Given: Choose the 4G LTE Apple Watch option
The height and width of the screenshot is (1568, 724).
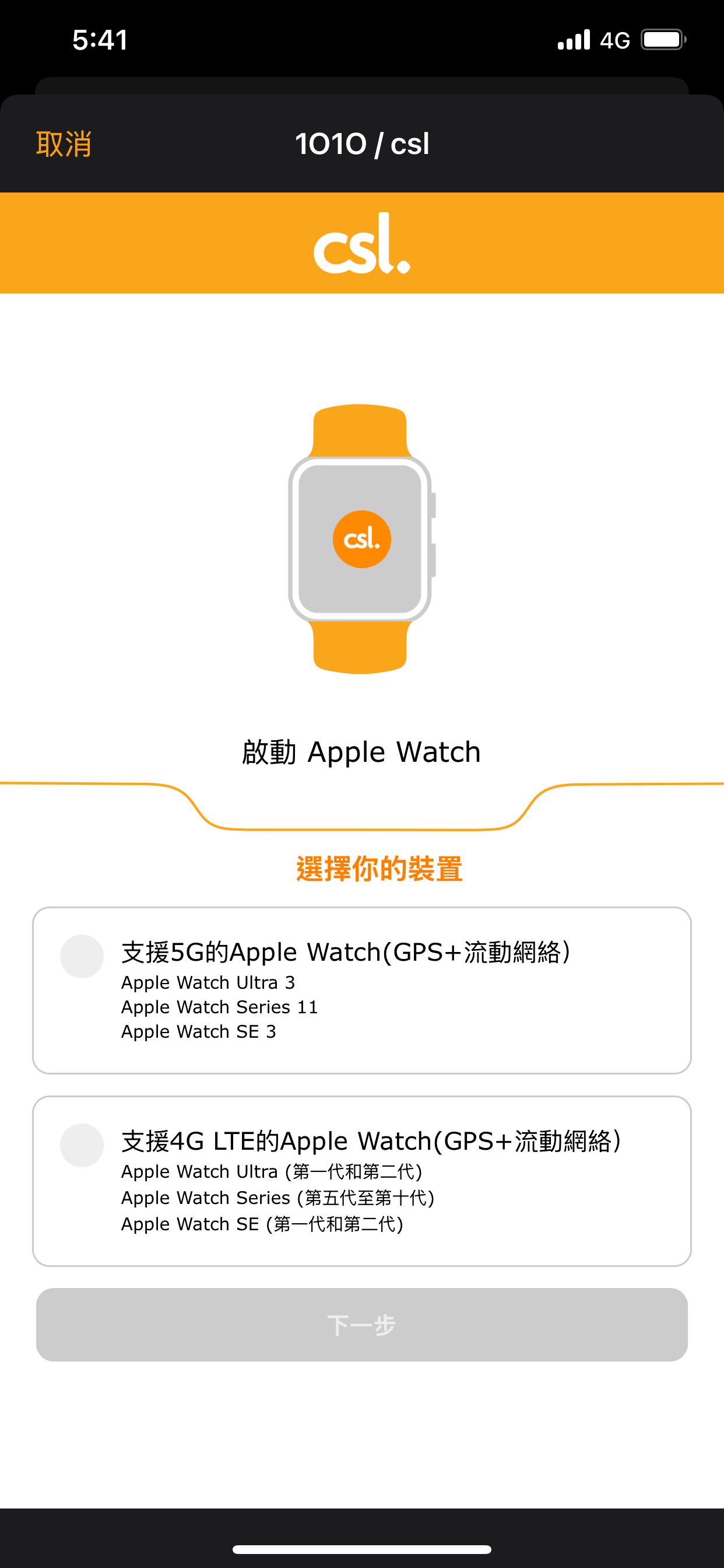Looking at the screenshot, I should [x=361, y=1181].
